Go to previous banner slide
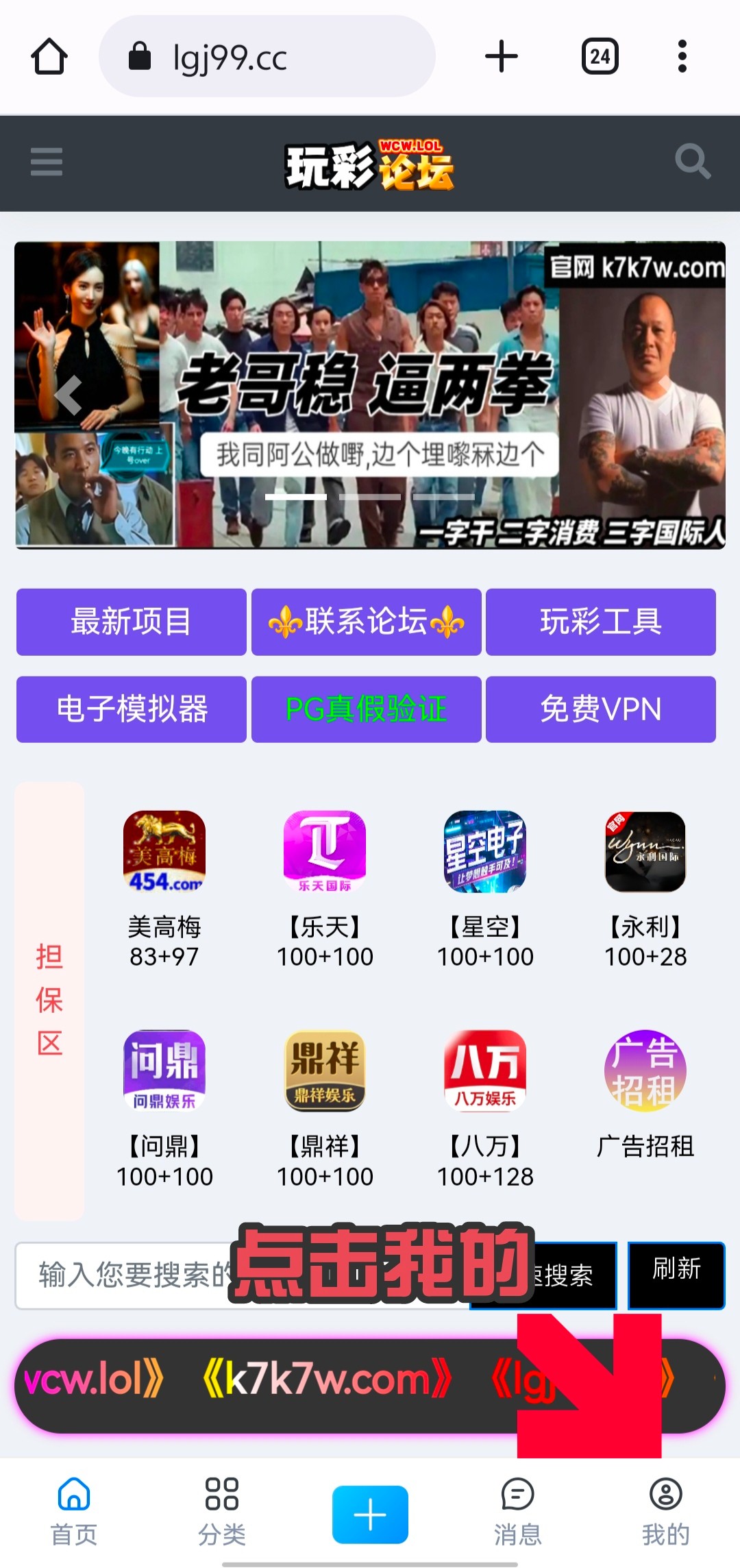This screenshot has width=740, height=1568. pos(68,395)
